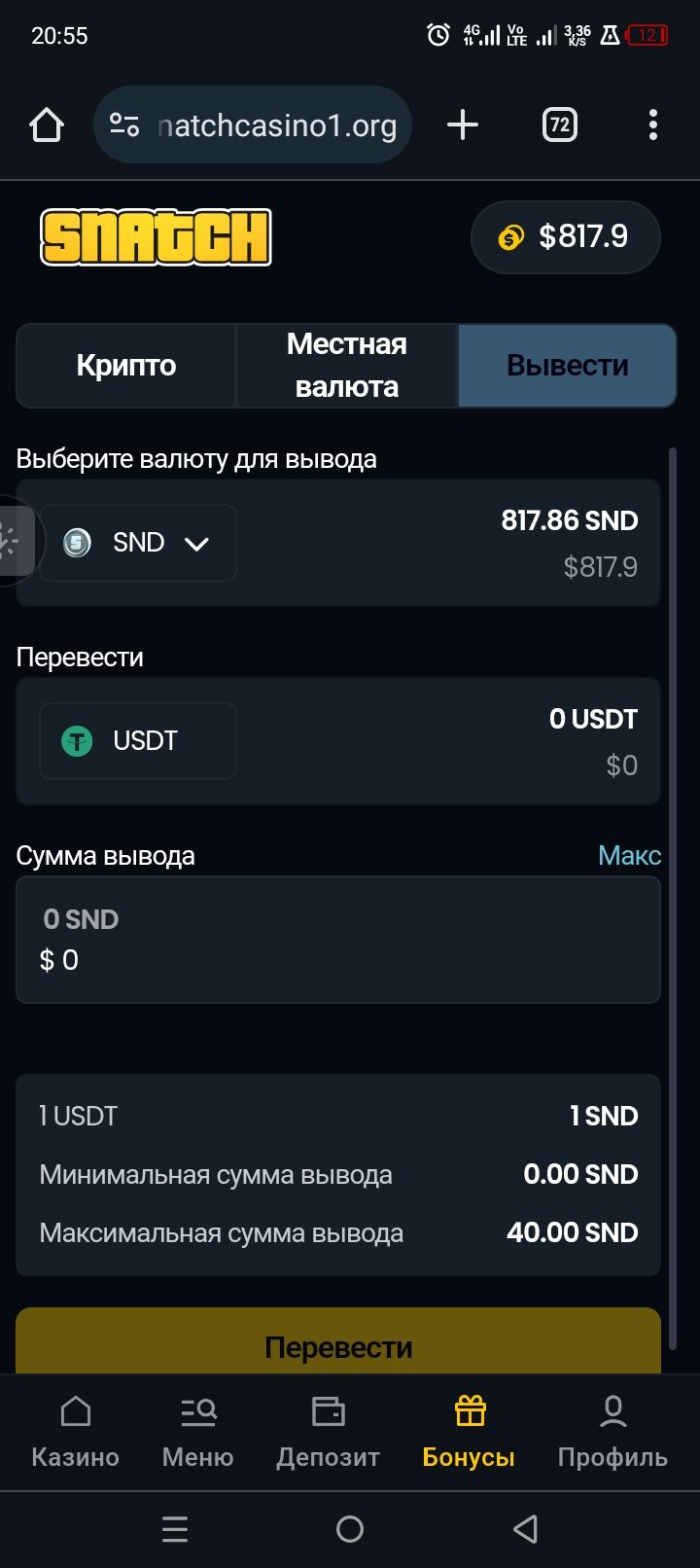The image size is (700, 1568).
Task: Switch to the Крипто tab
Action: point(126,366)
